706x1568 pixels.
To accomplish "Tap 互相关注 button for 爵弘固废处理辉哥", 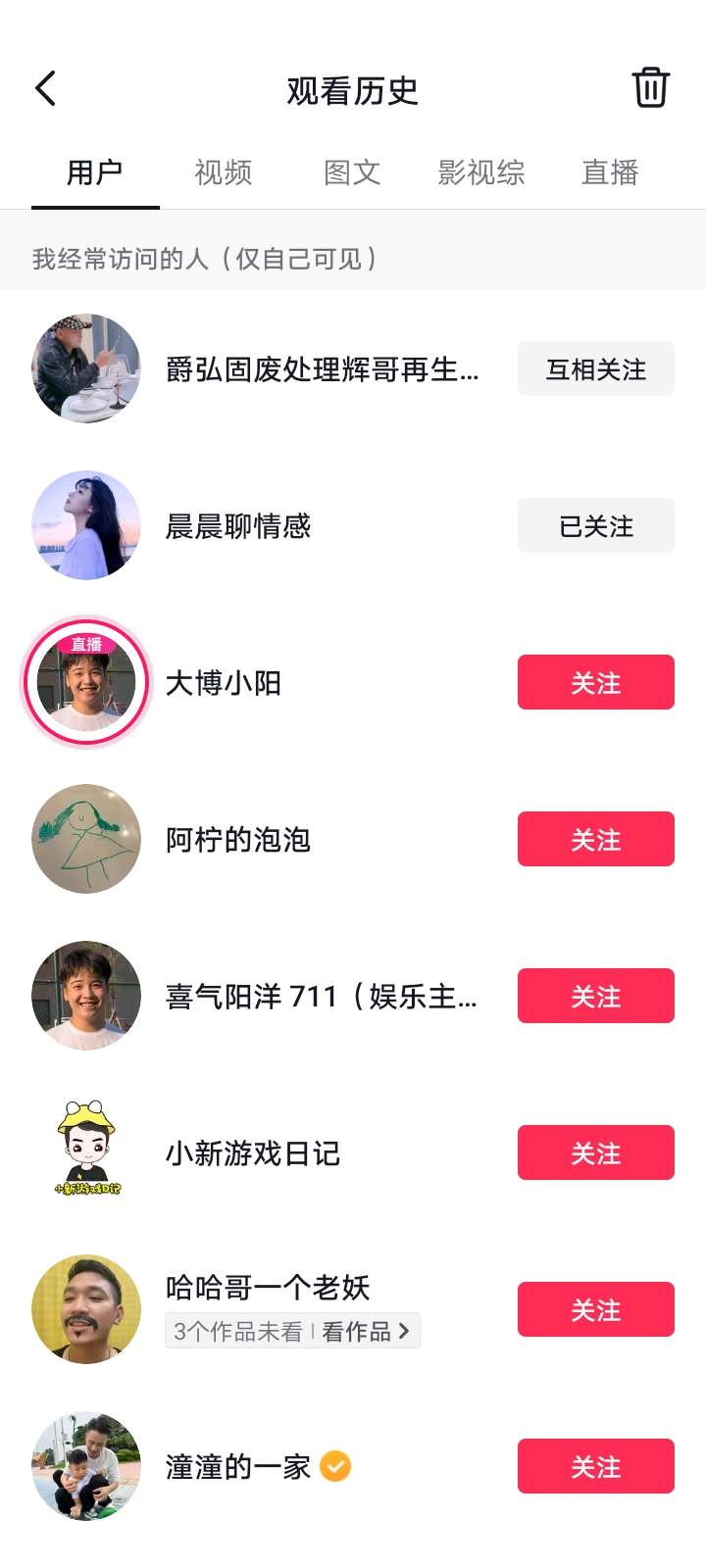I will (x=595, y=368).
